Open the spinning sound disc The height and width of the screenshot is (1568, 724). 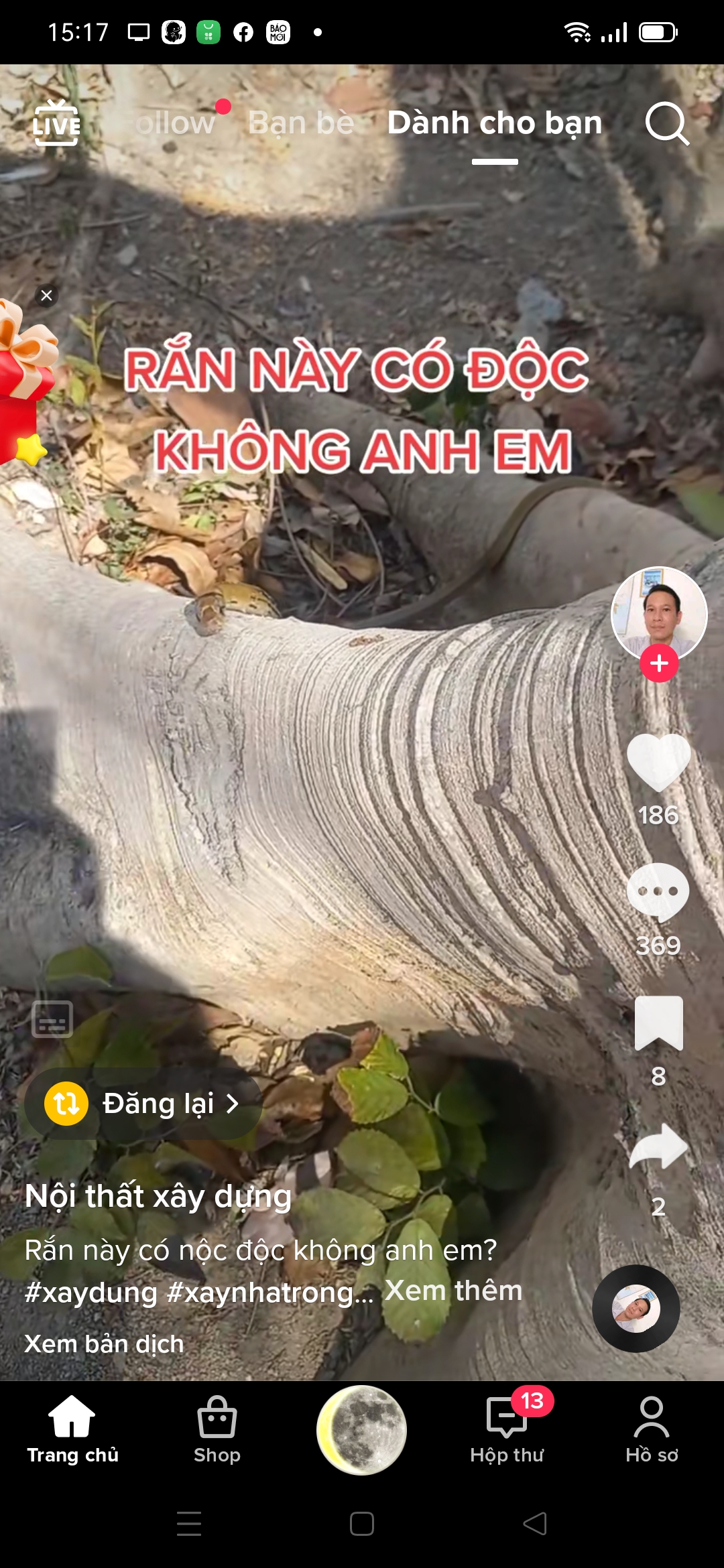pyautogui.click(x=636, y=1308)
